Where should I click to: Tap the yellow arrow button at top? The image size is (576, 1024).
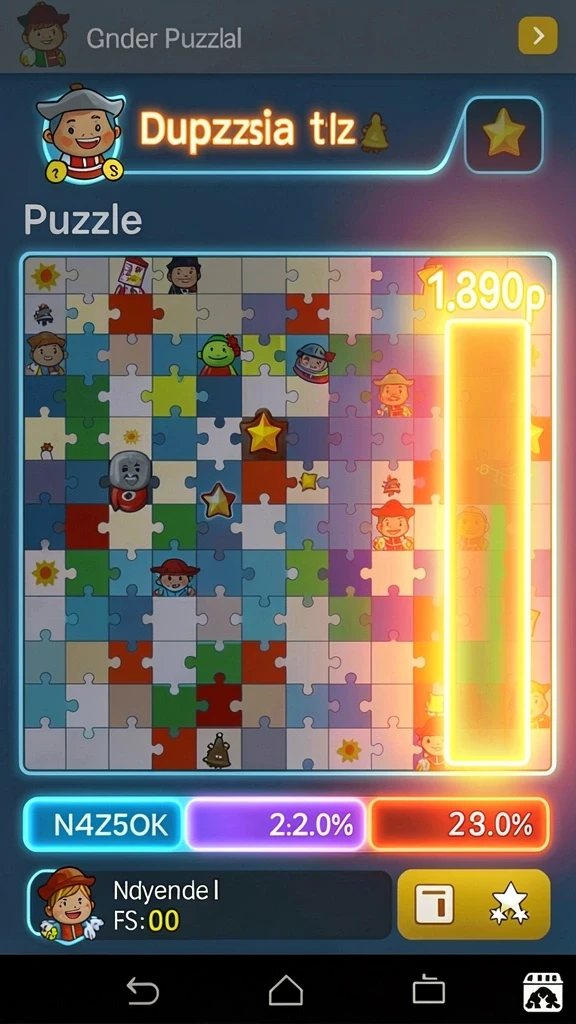click(x=537, y=36)
